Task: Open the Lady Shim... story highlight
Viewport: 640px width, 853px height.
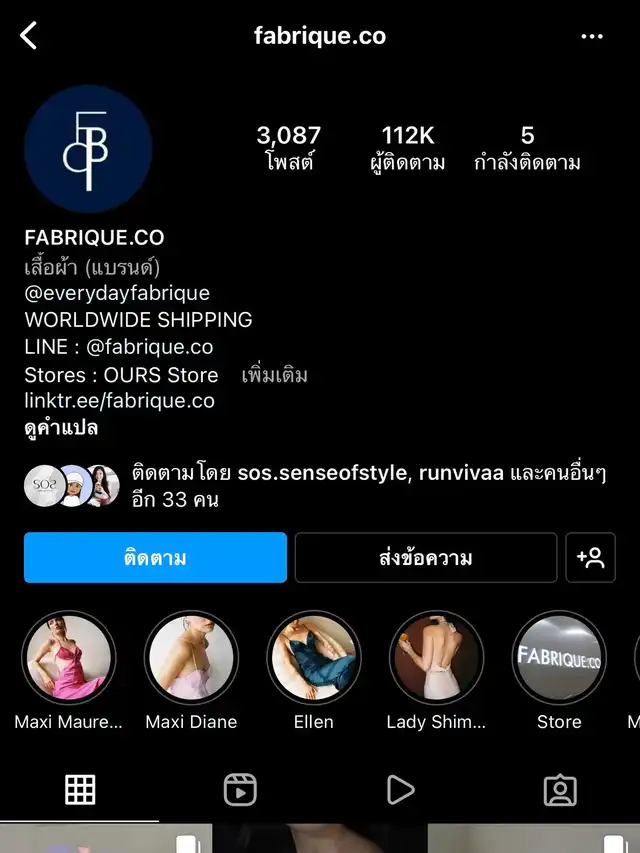Action: pos(436,658)
